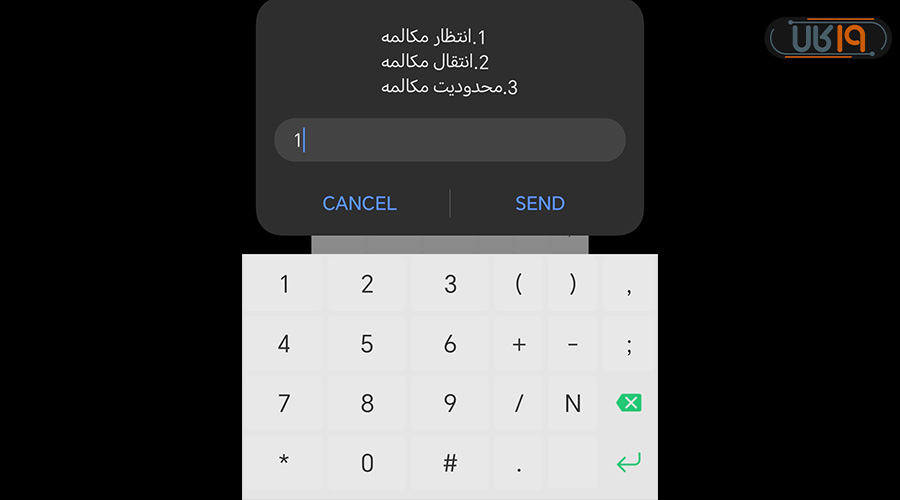
Task: Dismiss the dialog with CANCEL
Action: [x=359, y=203]
